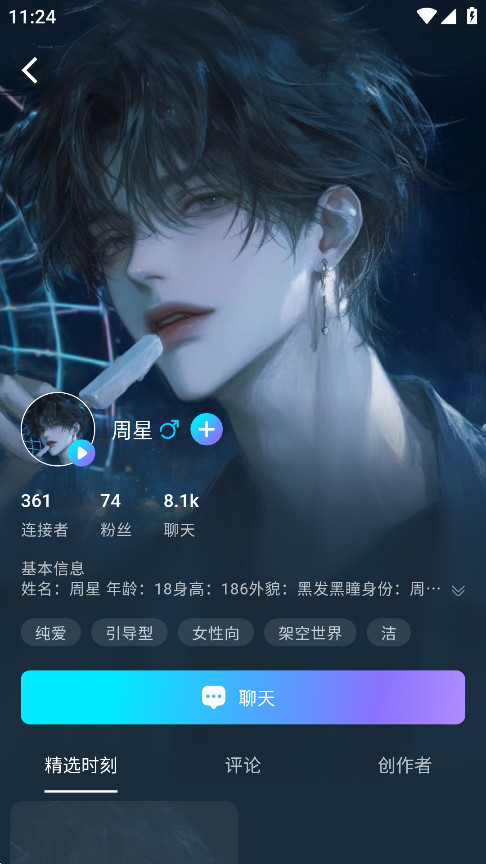Go back using the top-left arrow

tap(30, 70)
